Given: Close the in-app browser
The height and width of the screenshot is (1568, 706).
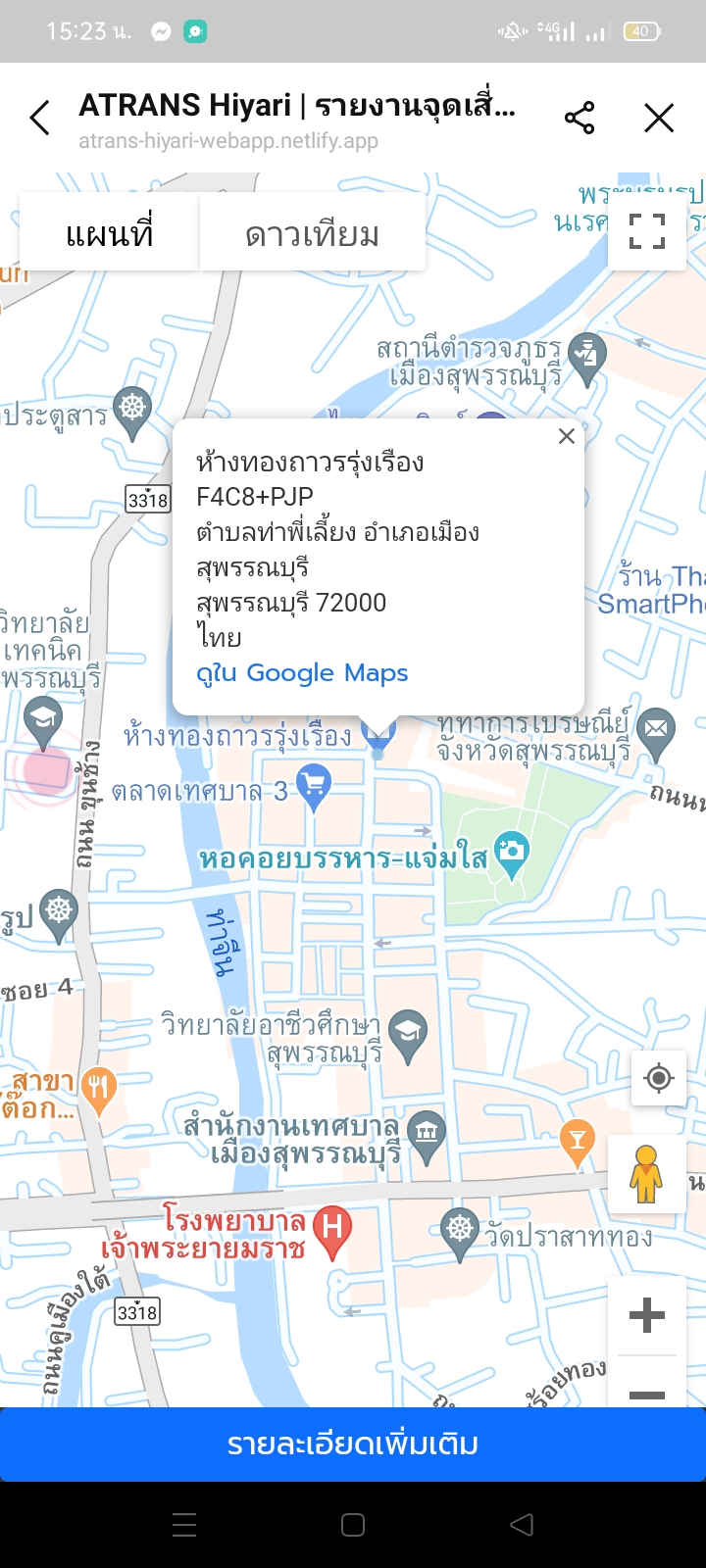Looking at the screenshot, I should (659, 119).
